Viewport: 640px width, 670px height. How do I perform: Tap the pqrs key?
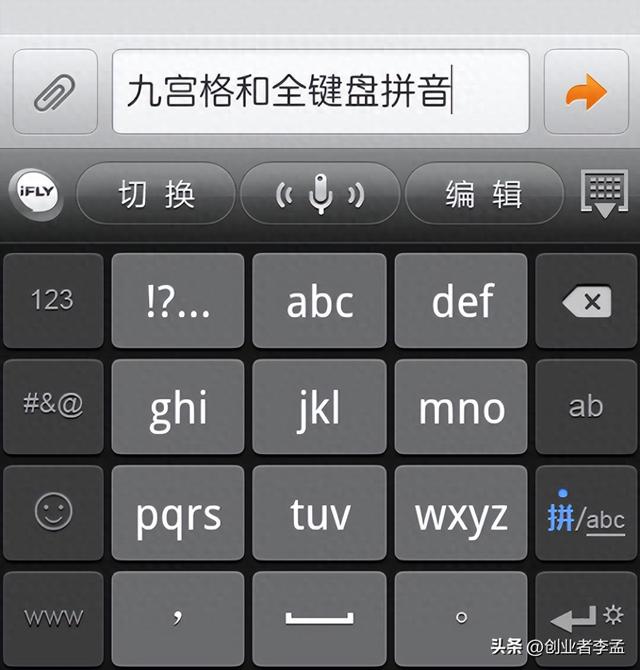178,512
